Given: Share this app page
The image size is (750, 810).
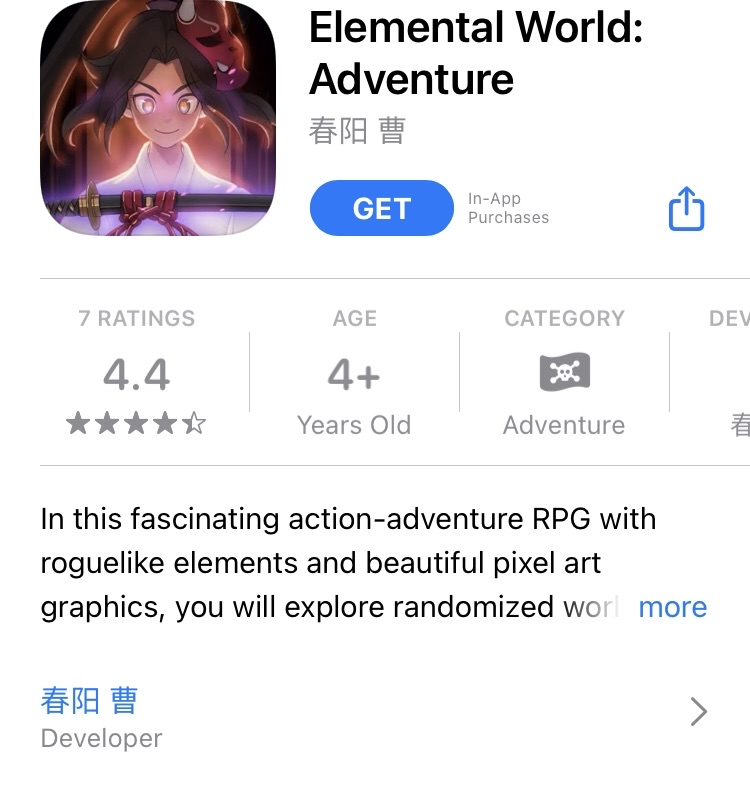Looking at the screenshot, I should point(686,209).
